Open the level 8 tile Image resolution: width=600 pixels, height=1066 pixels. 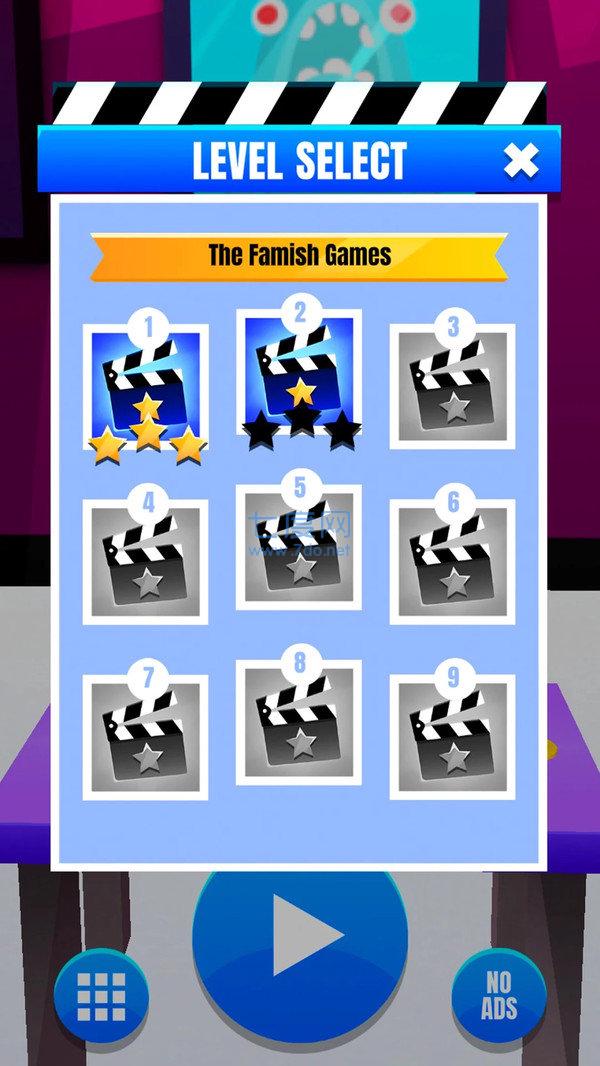coord(299,723)
